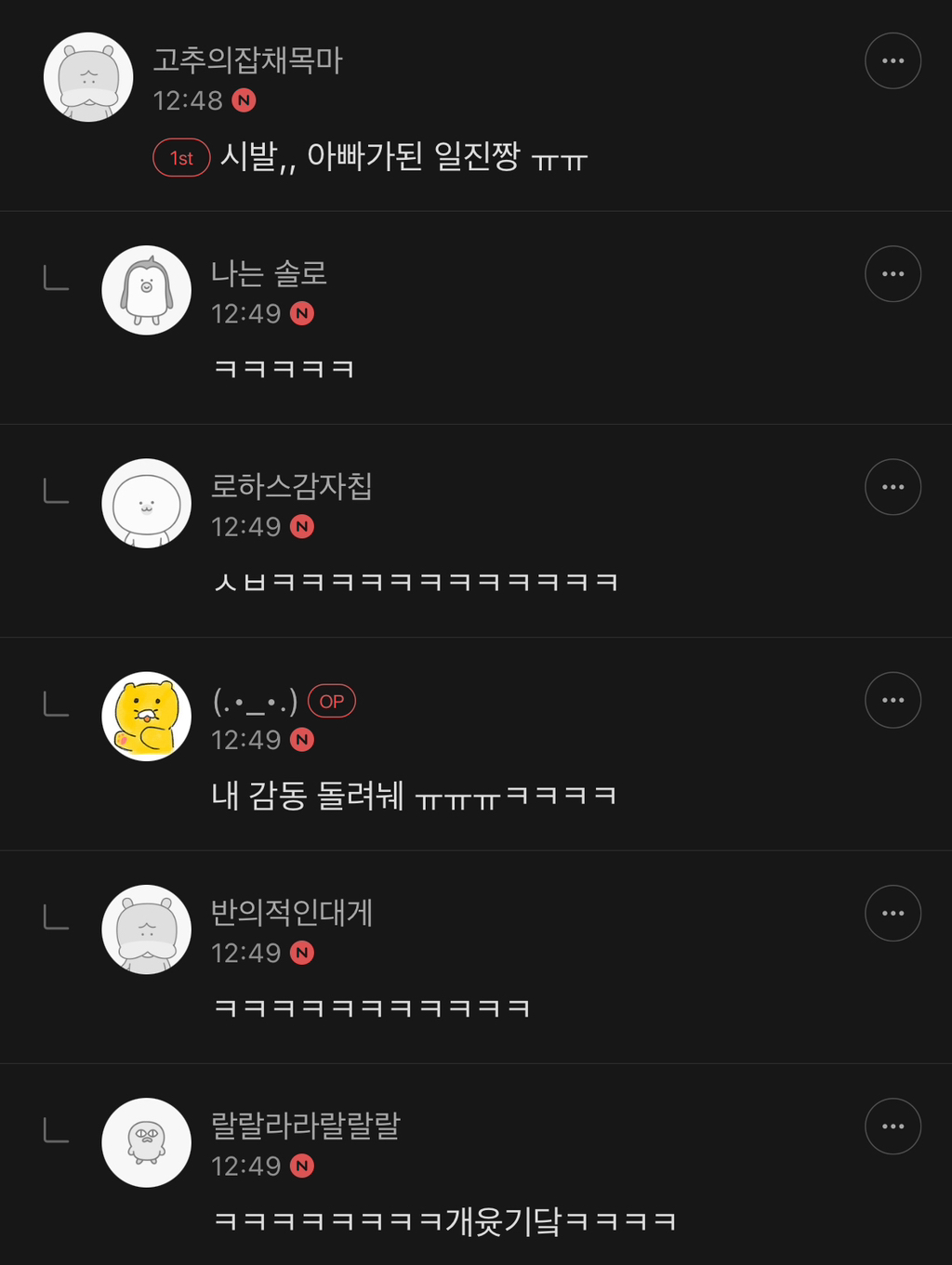View 나는 솔로's profile avatar
Image resolution: width=952 pixels, height=1265 pixels.
coord(146,290)
